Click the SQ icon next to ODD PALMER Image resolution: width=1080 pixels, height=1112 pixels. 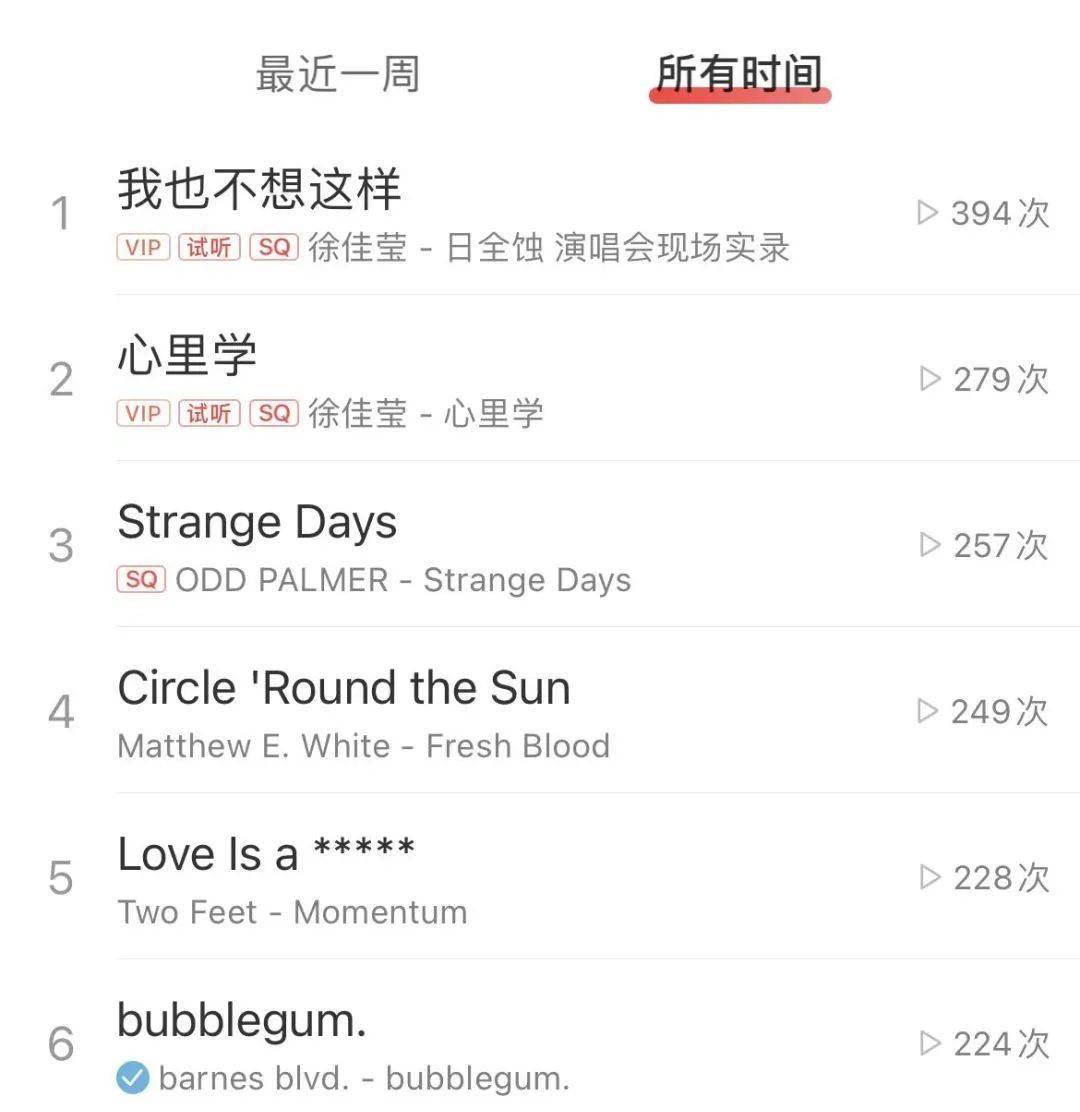[141, 579]
